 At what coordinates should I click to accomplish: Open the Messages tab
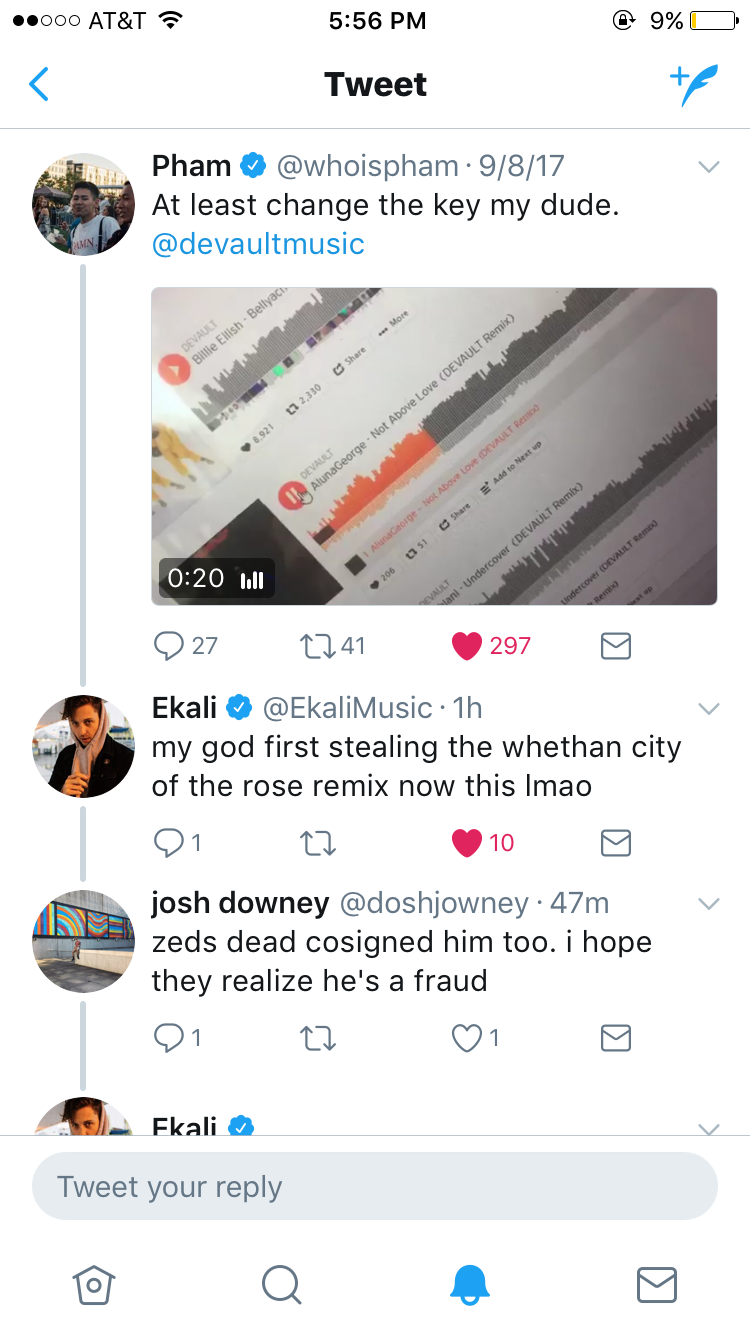(x=656, y=1284)
